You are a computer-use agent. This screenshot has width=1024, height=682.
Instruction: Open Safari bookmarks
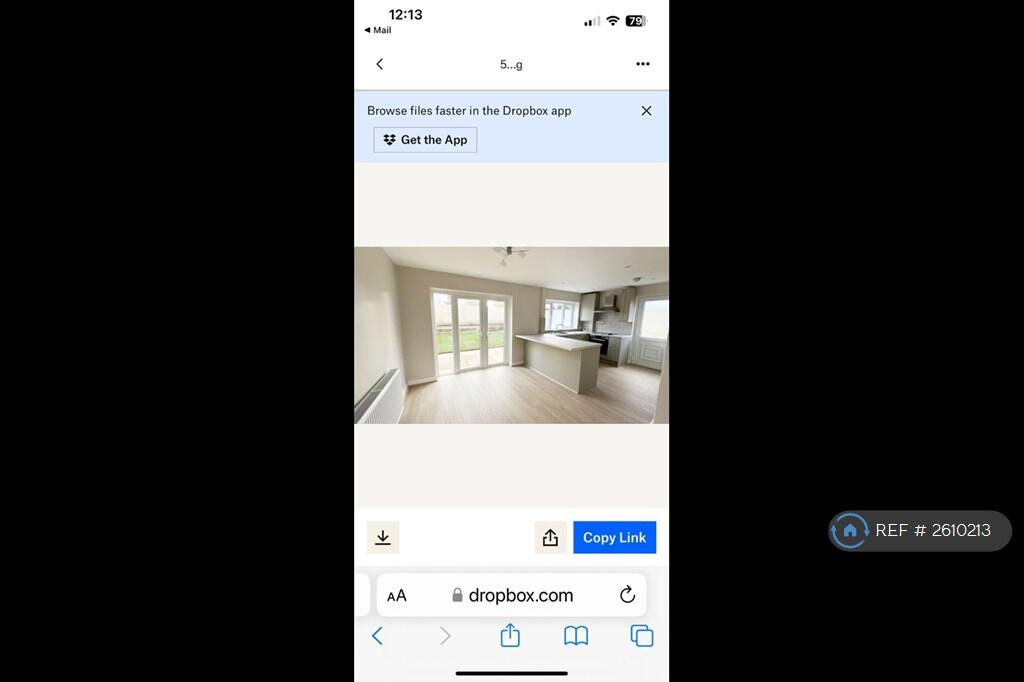[576, 636]
